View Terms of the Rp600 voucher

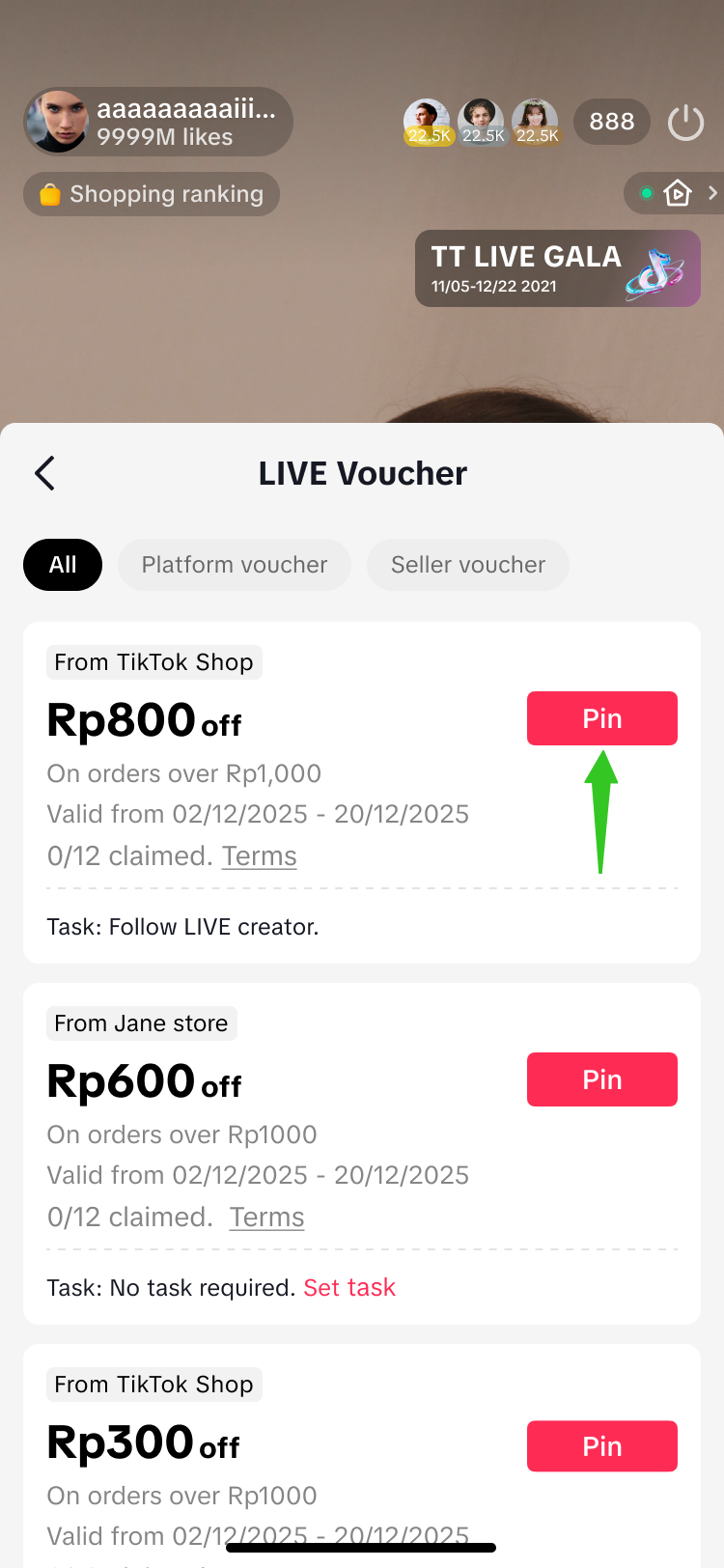[x=266, y=1218]
